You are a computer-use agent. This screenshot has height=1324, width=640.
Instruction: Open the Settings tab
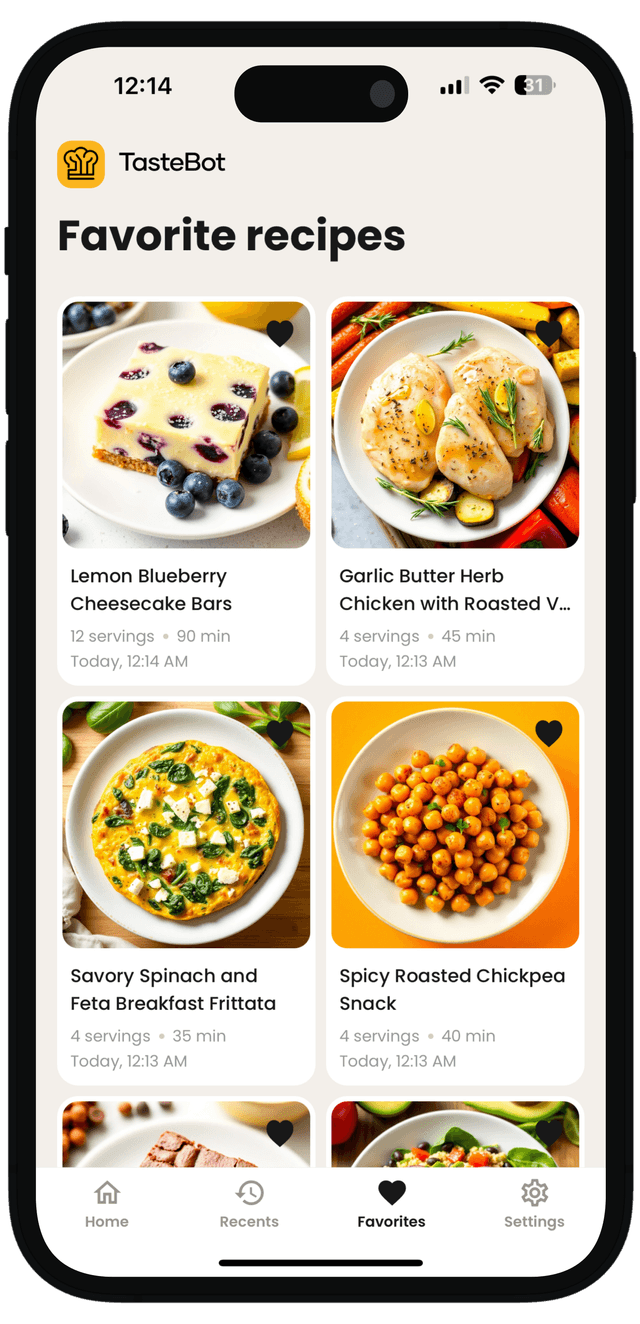[x=534, y=1204]
